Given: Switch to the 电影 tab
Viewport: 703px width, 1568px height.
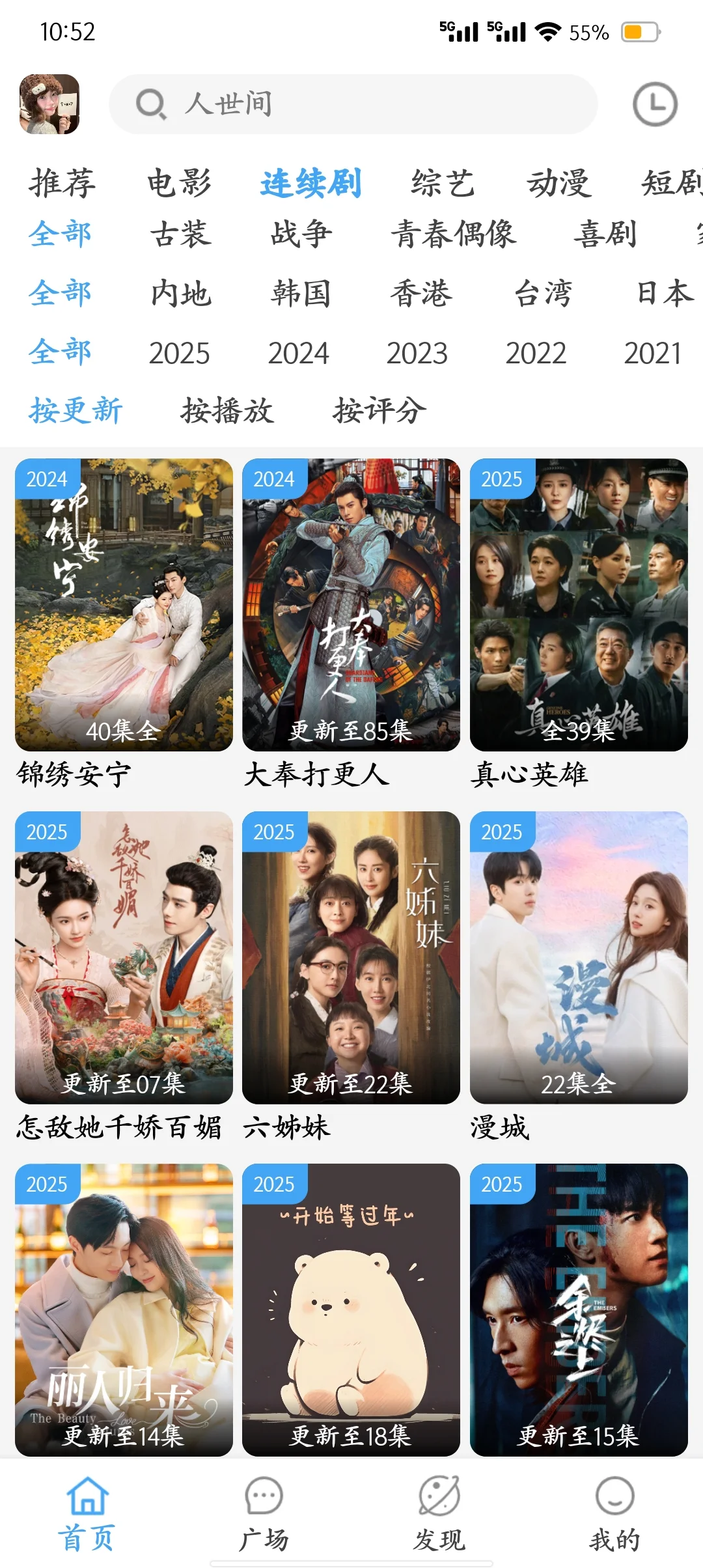Looking at the screenshot, I should (x=179, y=183).
